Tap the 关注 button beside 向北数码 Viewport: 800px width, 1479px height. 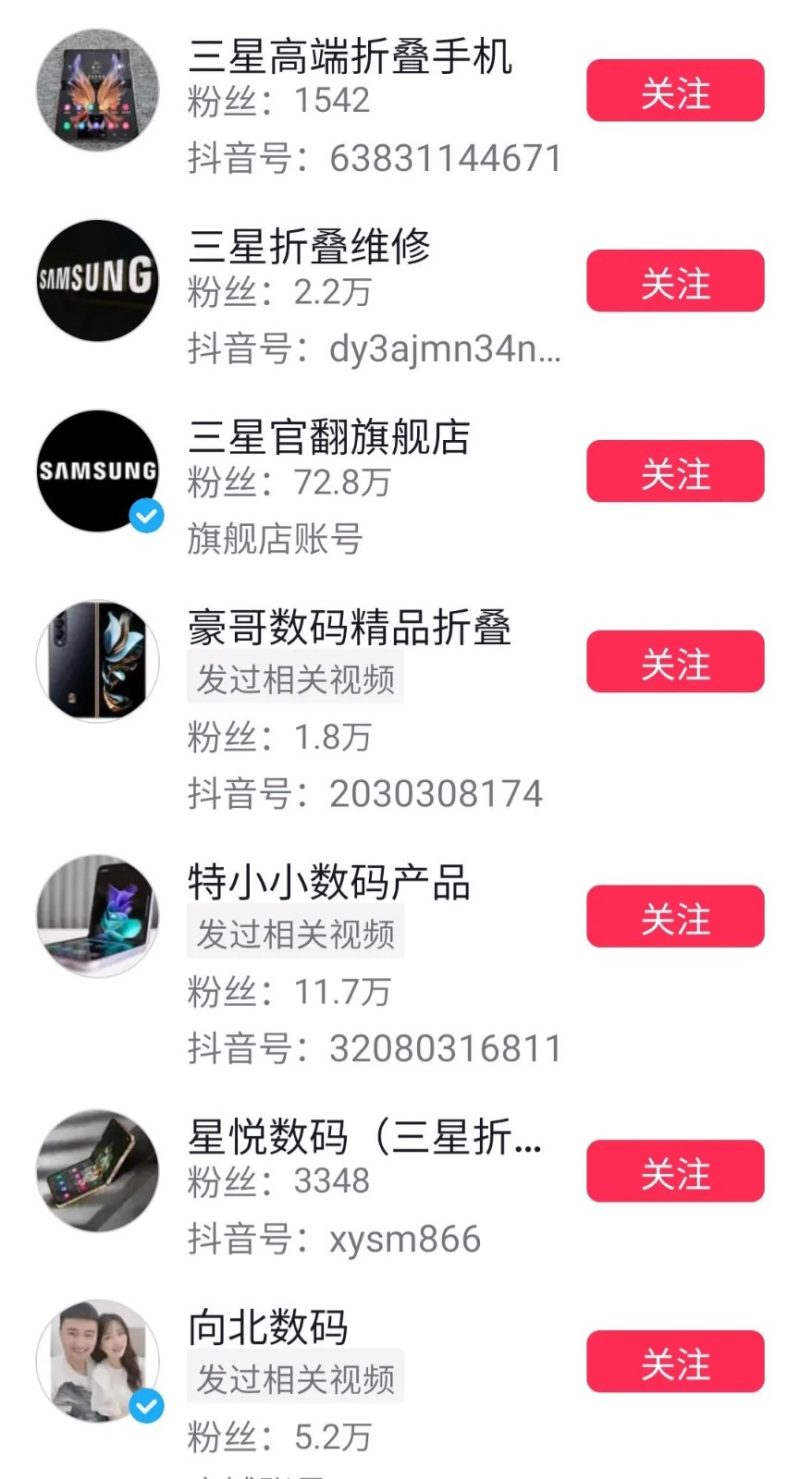pos(674,1361)
